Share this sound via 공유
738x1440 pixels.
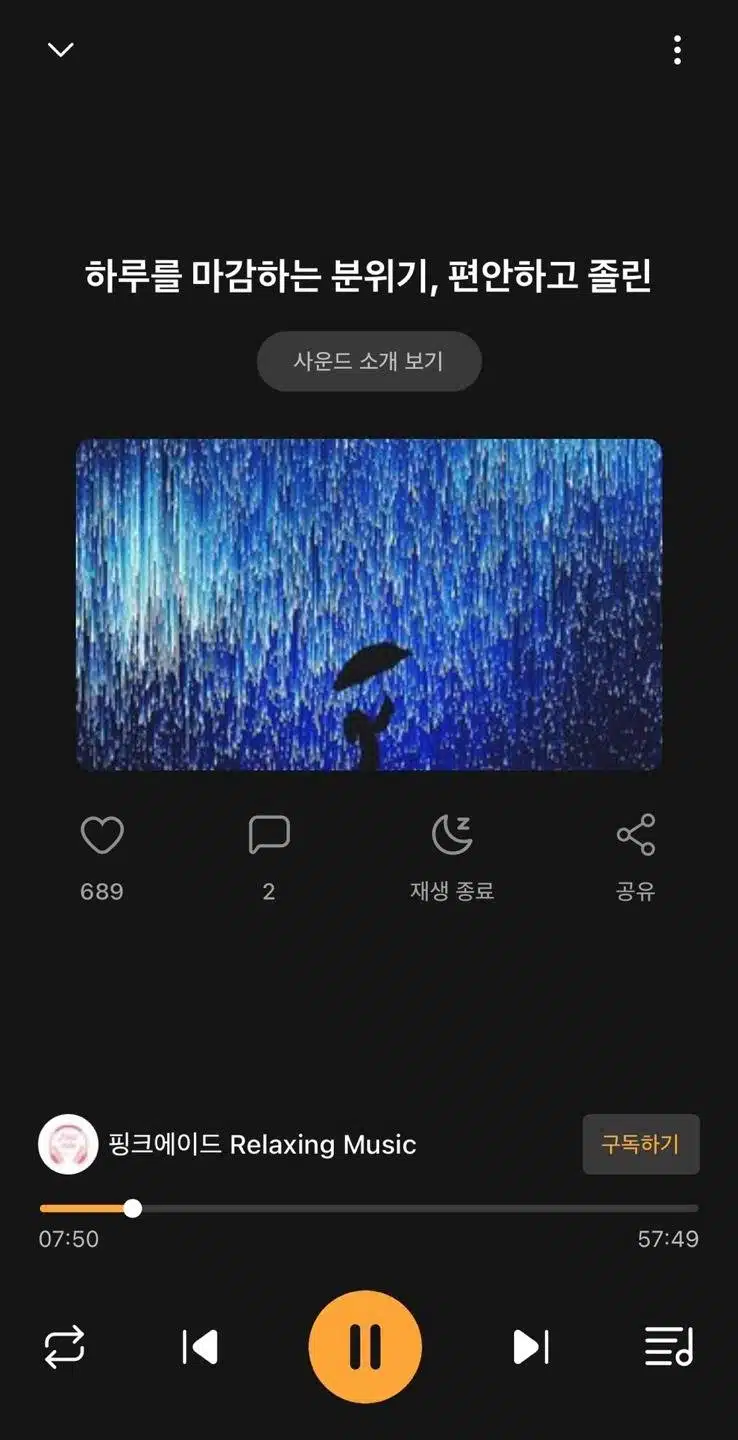coord(636,835)
